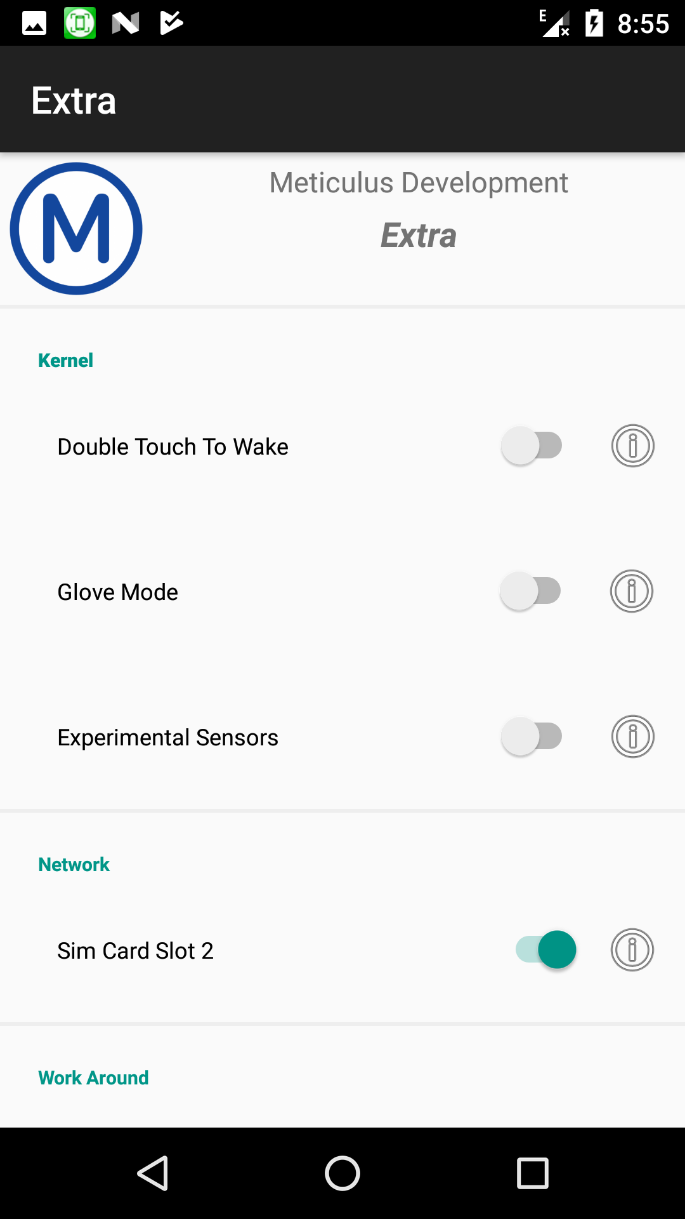Go back using the navigation bar
This screenshot has height=1219, width=685.
[153, 1173]
